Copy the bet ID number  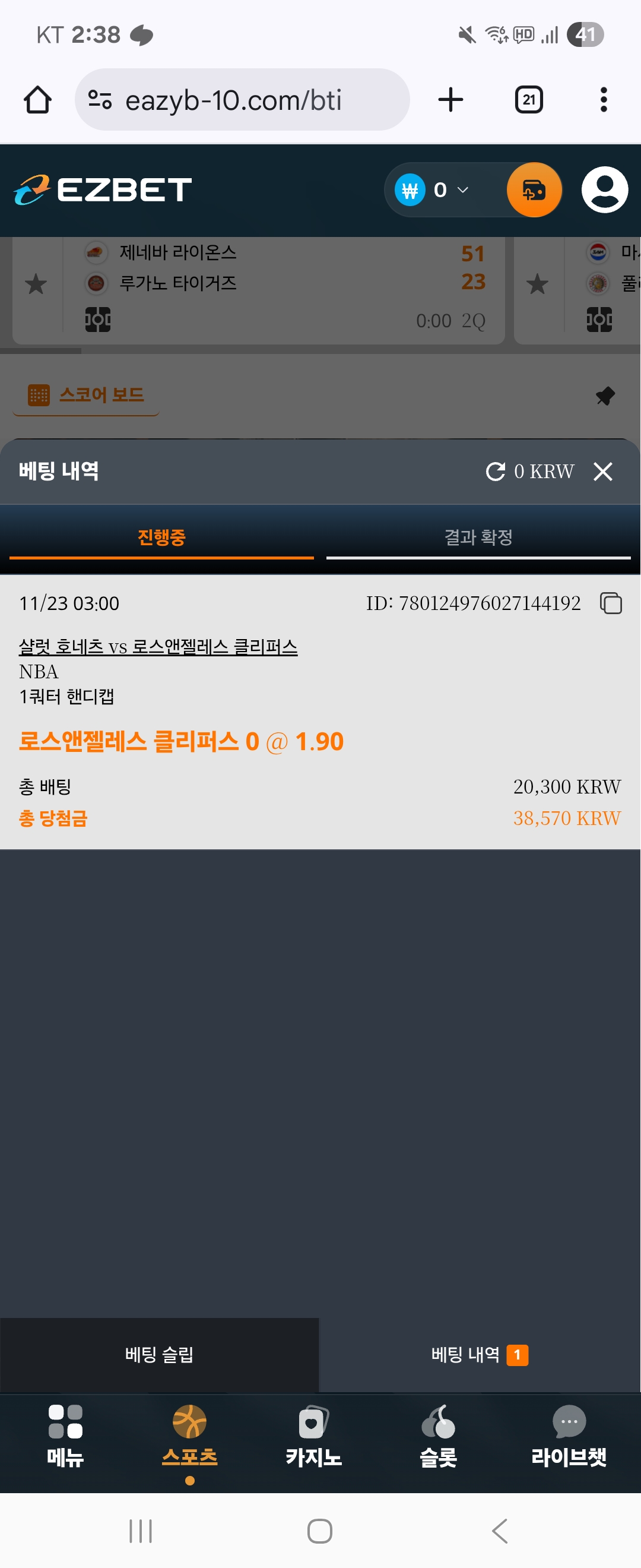click(611, 603)
